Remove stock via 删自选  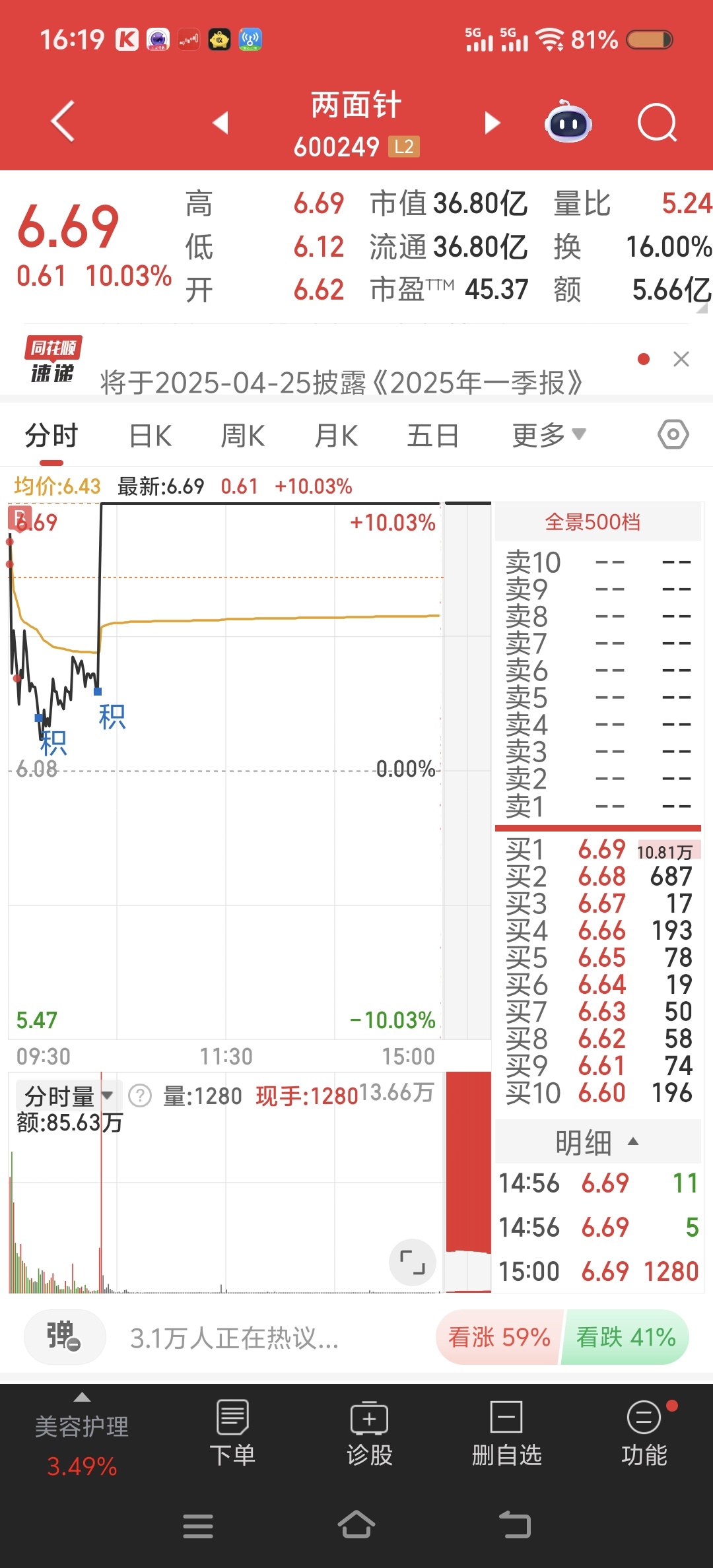506,1433
